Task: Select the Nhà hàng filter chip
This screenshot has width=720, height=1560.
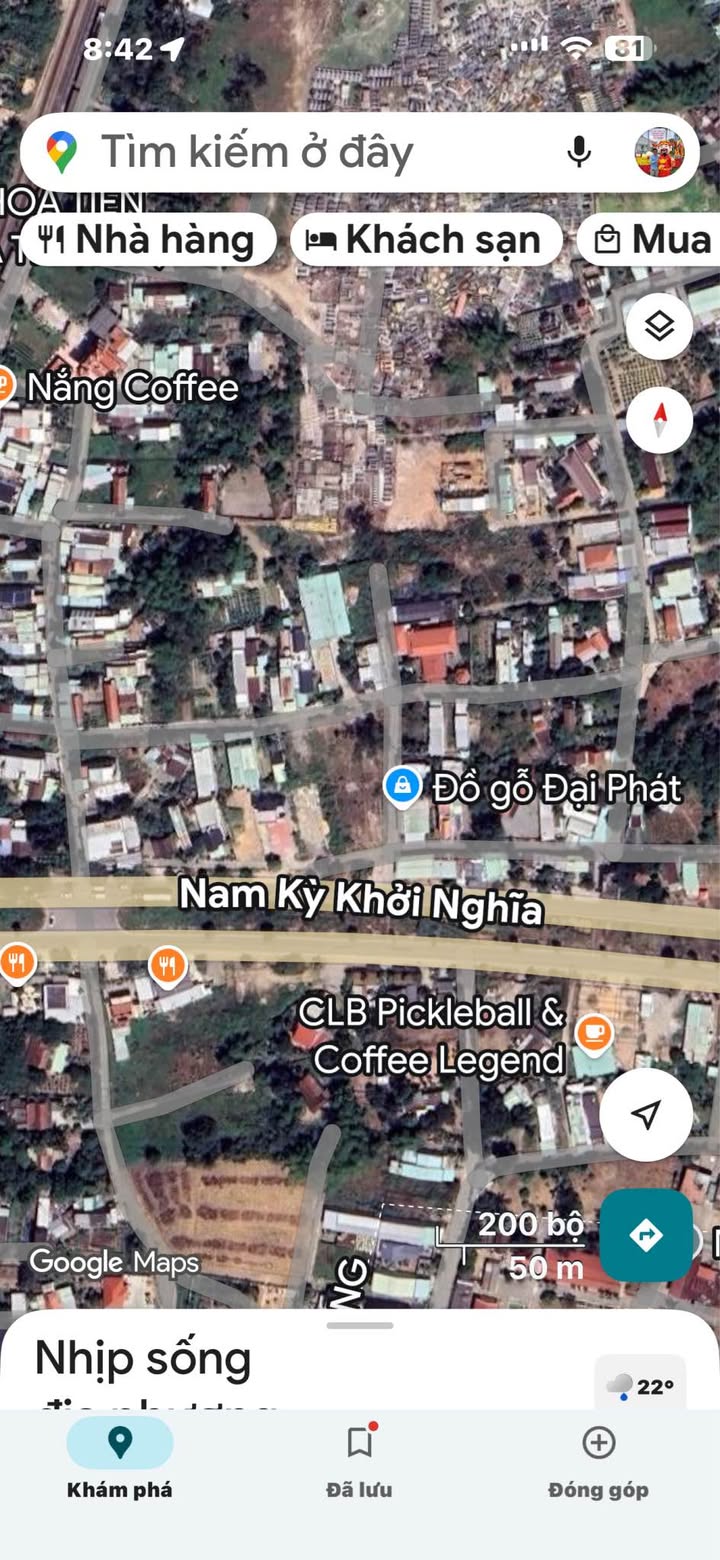Action: (x=148, y=240)
